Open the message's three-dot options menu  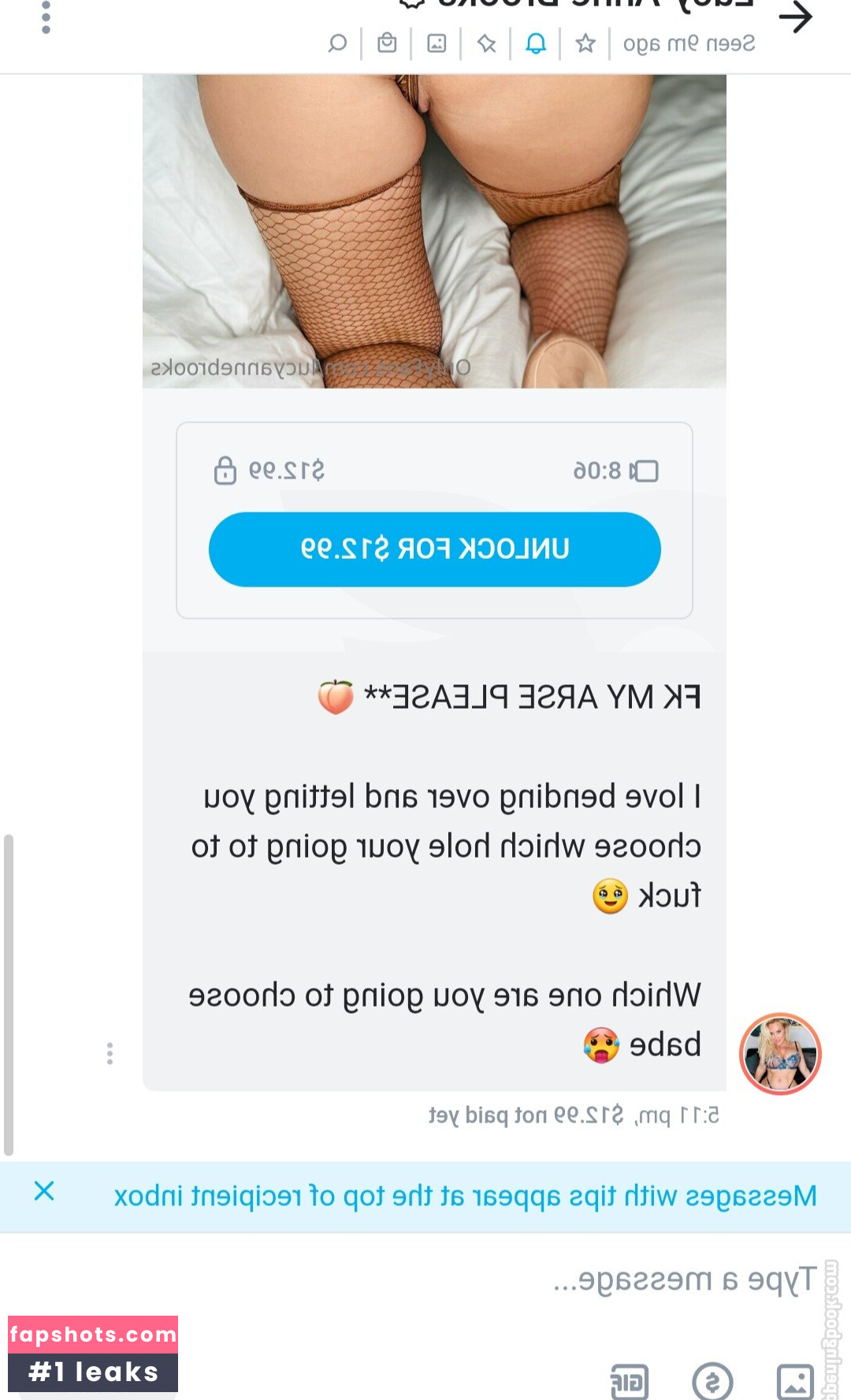coord(110,1053)
